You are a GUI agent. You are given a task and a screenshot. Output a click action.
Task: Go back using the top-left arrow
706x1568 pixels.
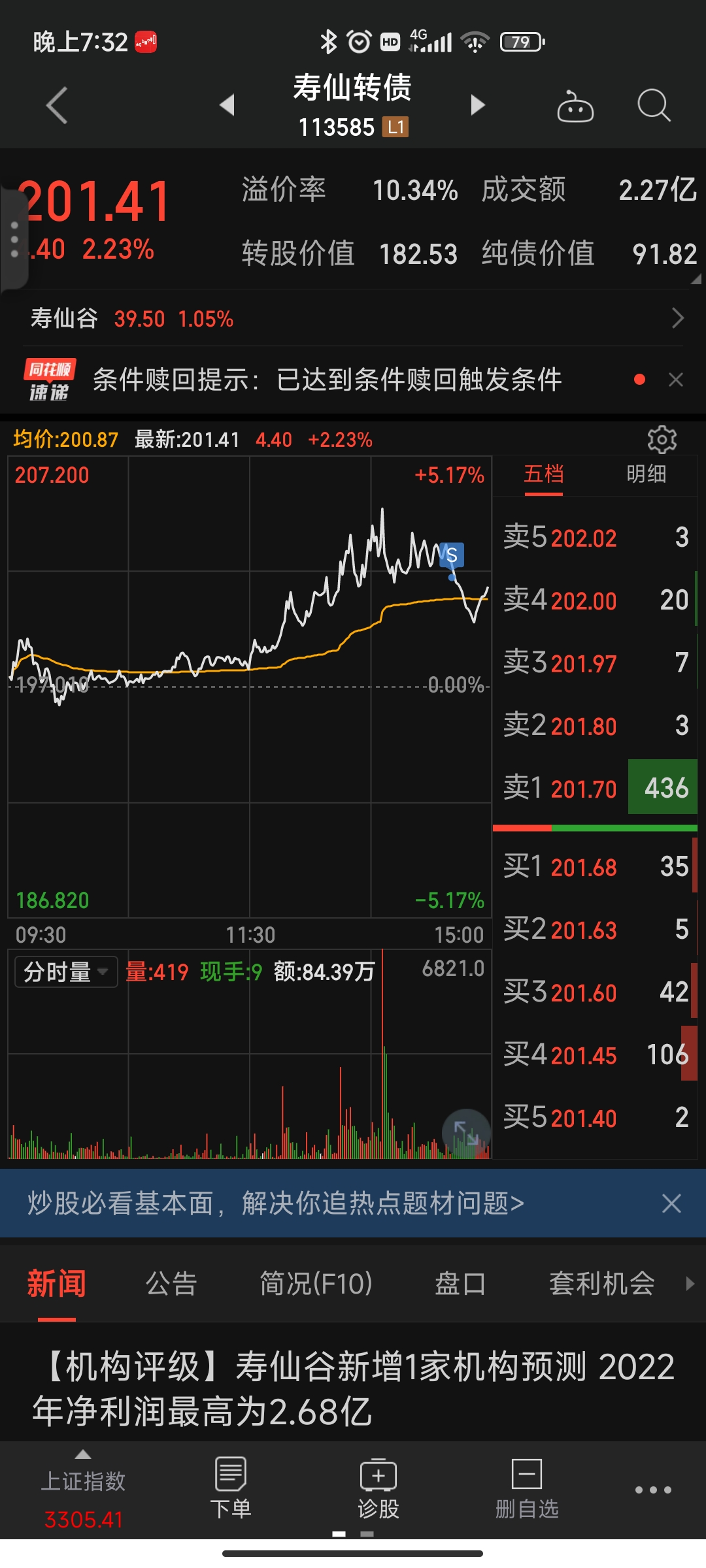pos(58,105)
